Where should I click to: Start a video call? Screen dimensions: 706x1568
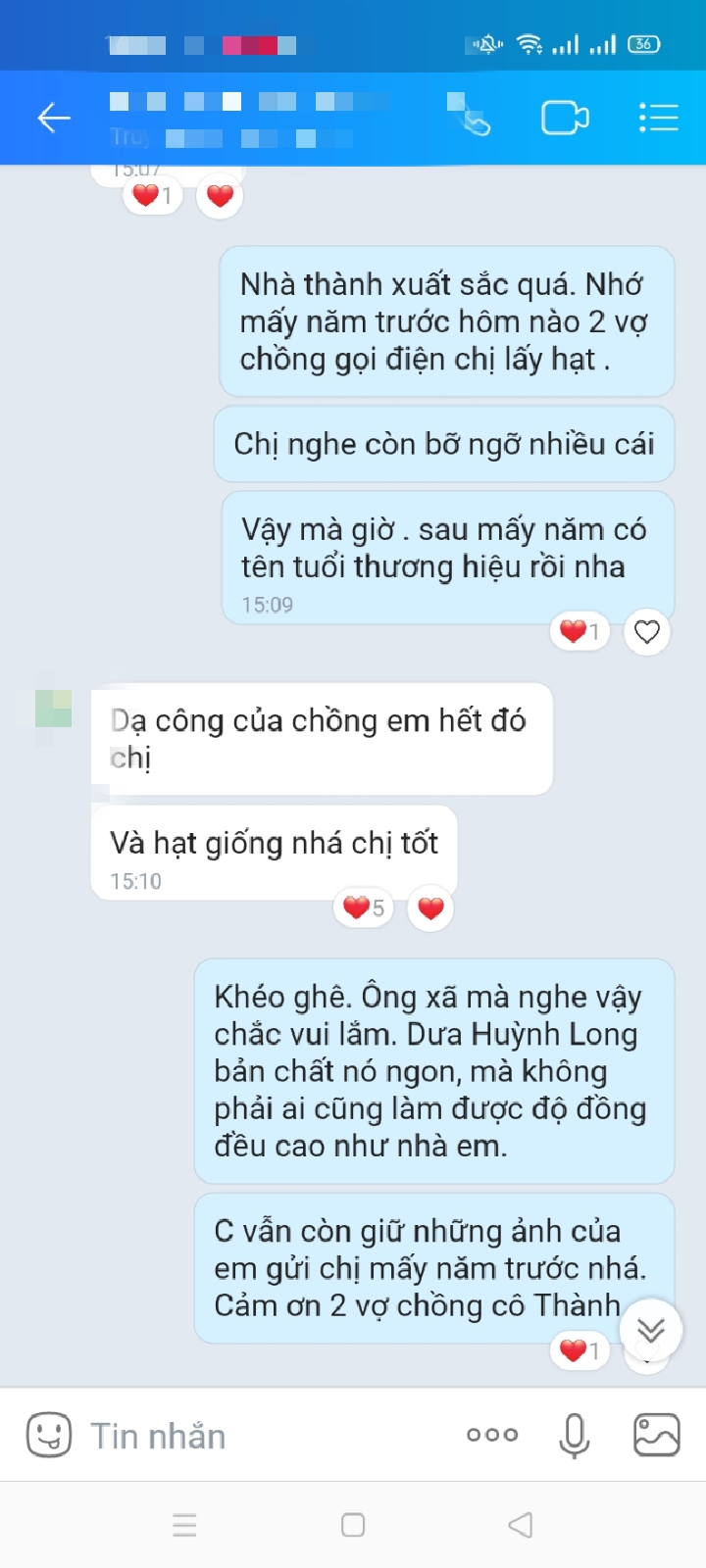[x=565, y=118]
